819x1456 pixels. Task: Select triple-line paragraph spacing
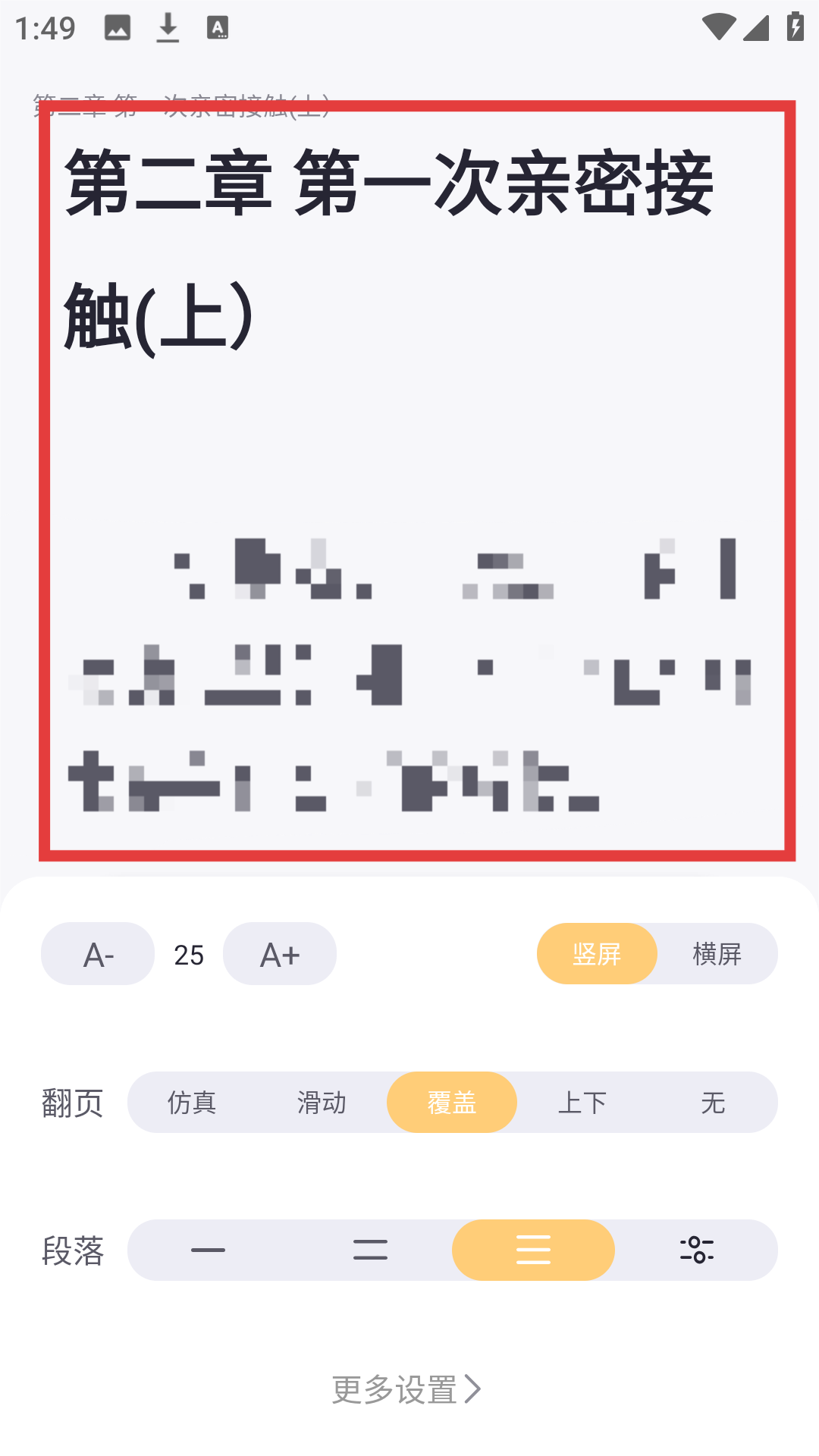pos(533,1250)
